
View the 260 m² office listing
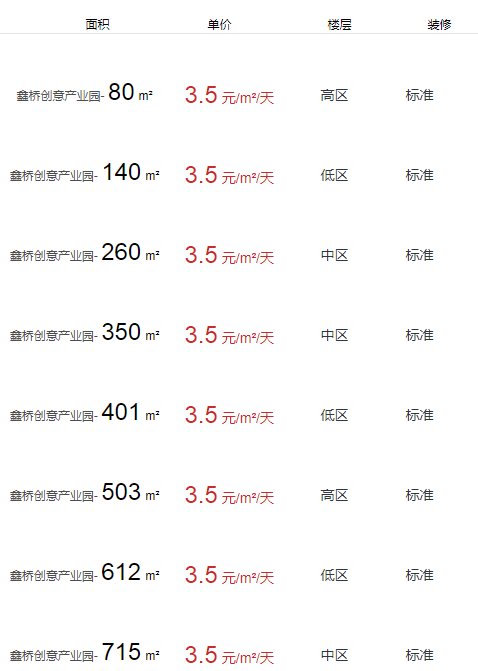coord(239,254)
